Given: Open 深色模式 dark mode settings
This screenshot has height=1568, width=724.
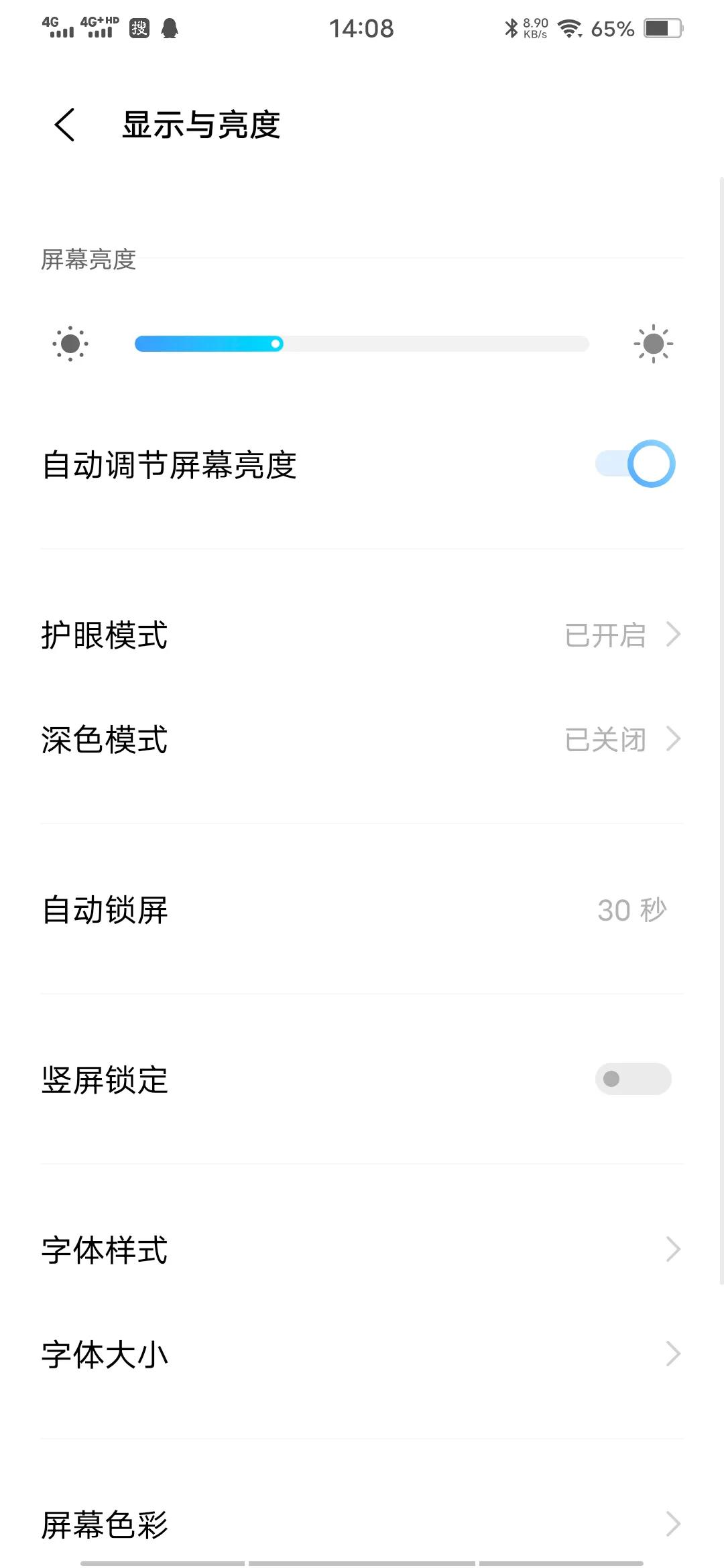Looking at the screenshot, I should [362, 740].
